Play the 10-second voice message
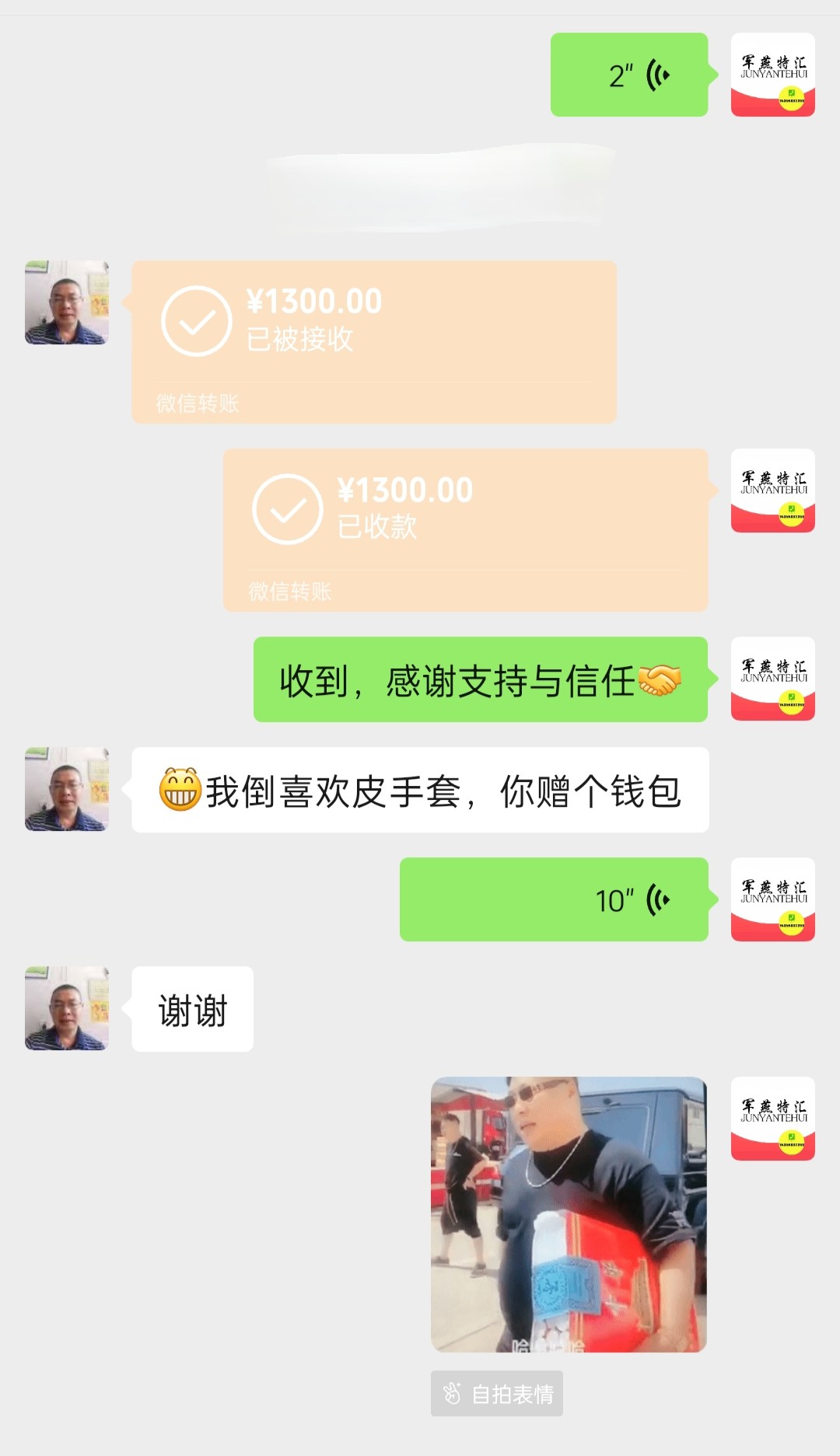Viewport: 840px width, 1456px height. [x=554, y=899]
